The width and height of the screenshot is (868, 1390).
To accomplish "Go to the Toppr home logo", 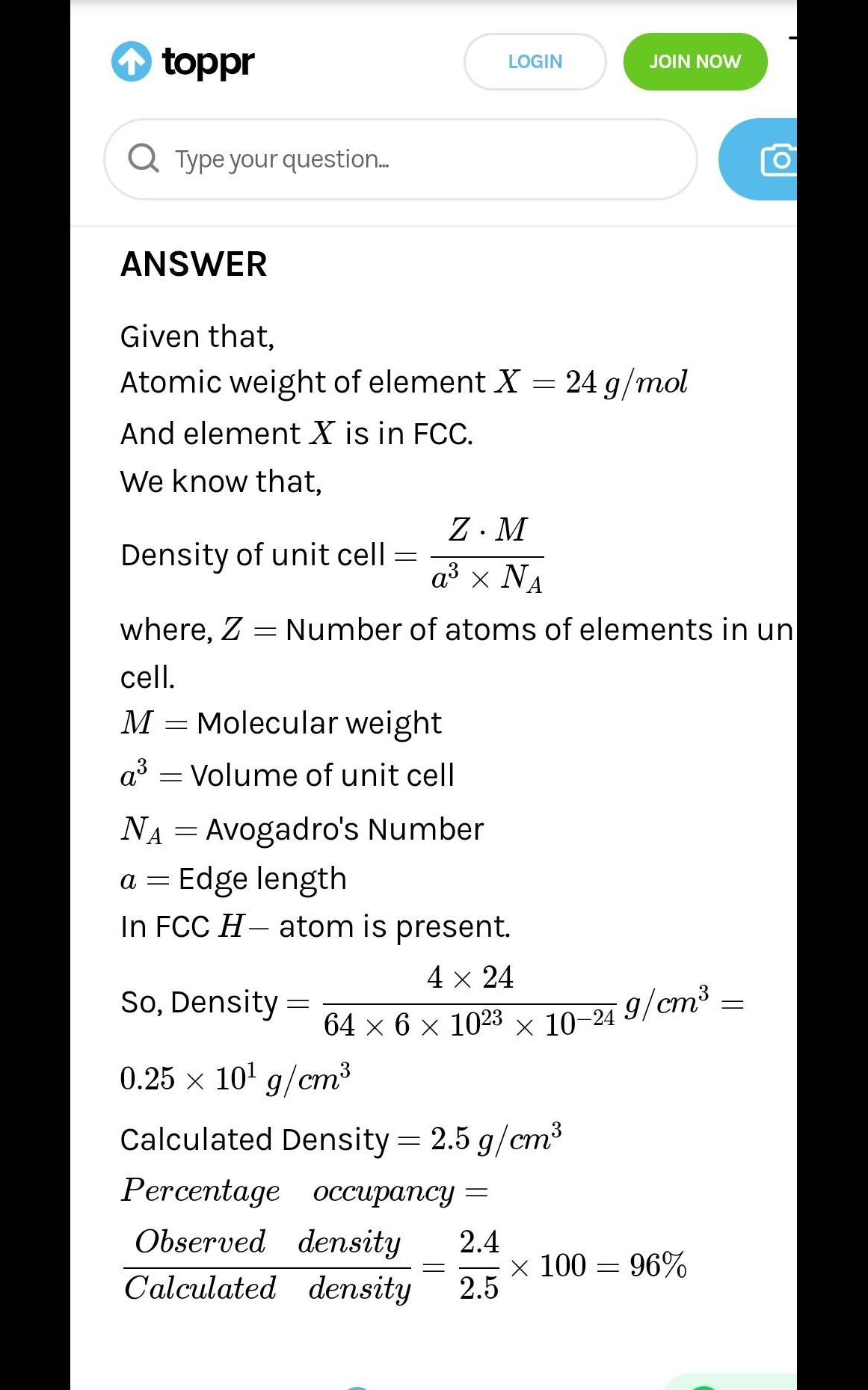I will 183,61.
